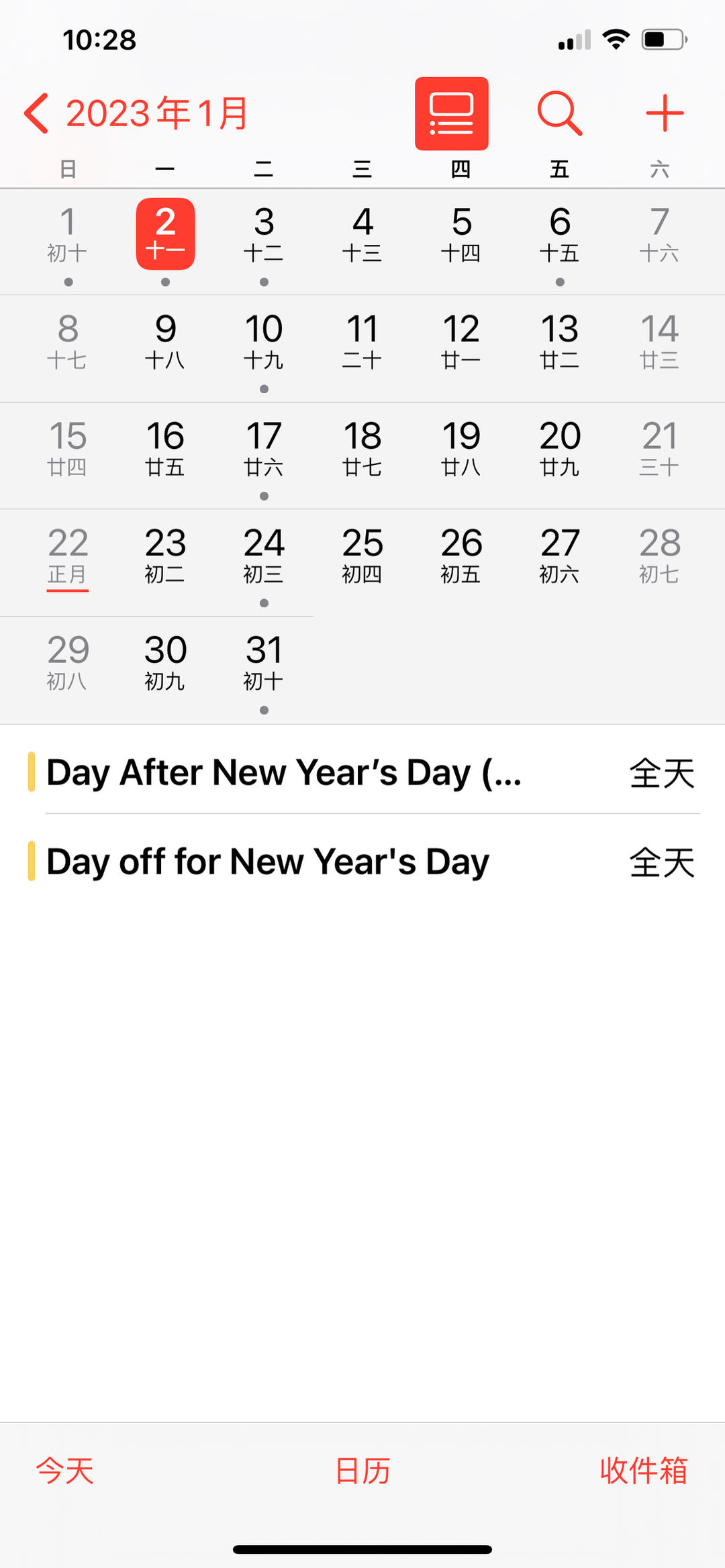Image resolution: width=725 pixels, height=1568 pixels.
Task: Select January 1 on the calendar
Action: 68,236
